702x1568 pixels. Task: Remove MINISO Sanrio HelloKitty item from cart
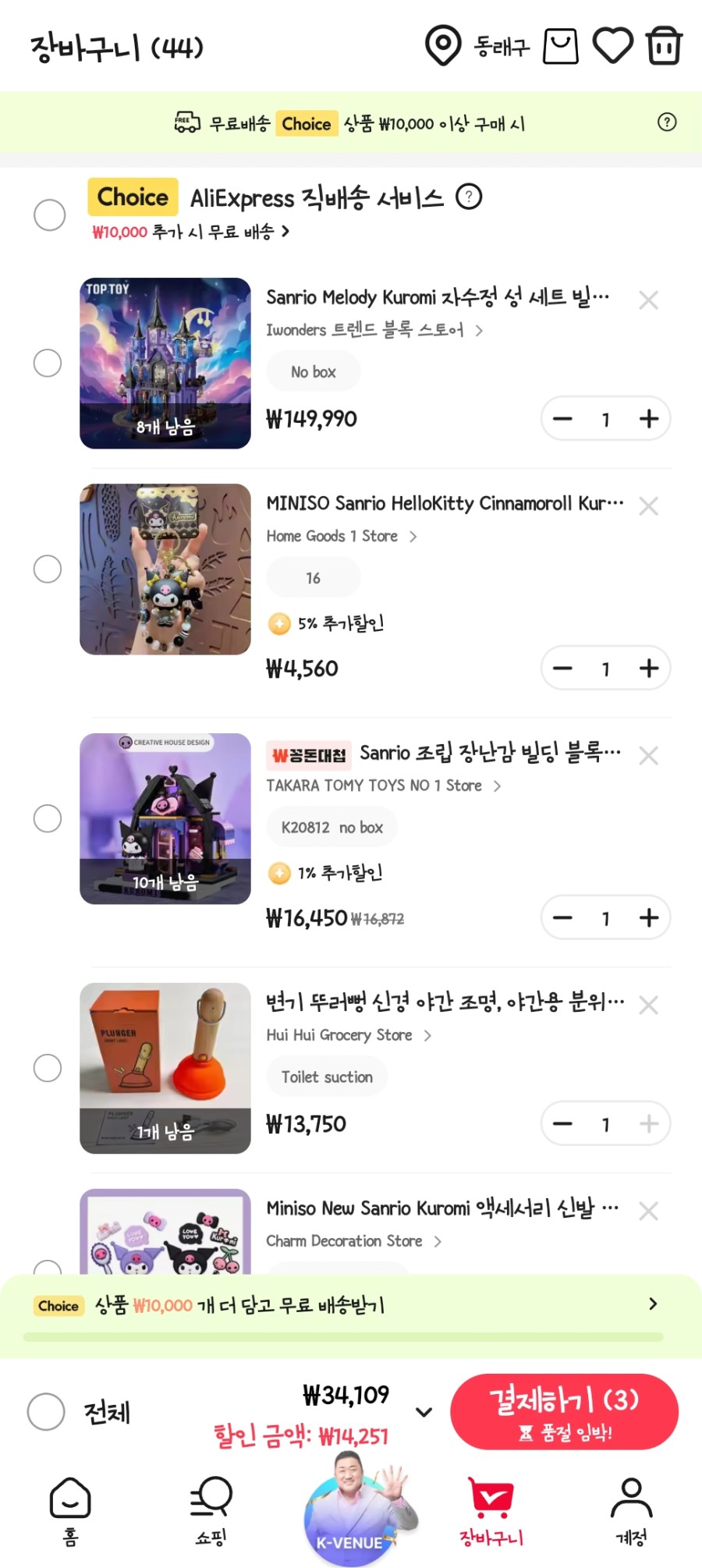click(648, 506)
